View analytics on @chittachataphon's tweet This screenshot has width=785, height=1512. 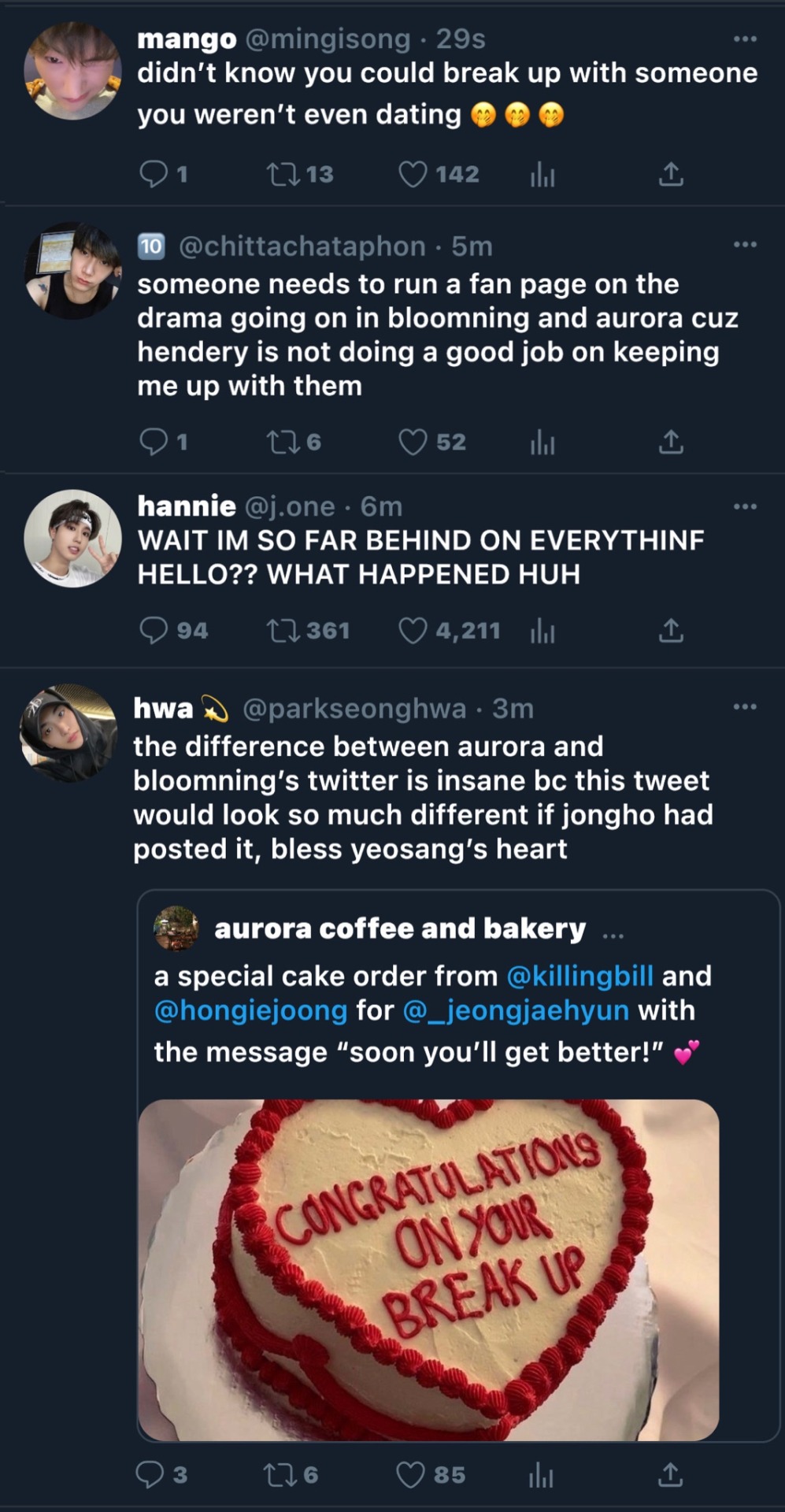[542, 443]
